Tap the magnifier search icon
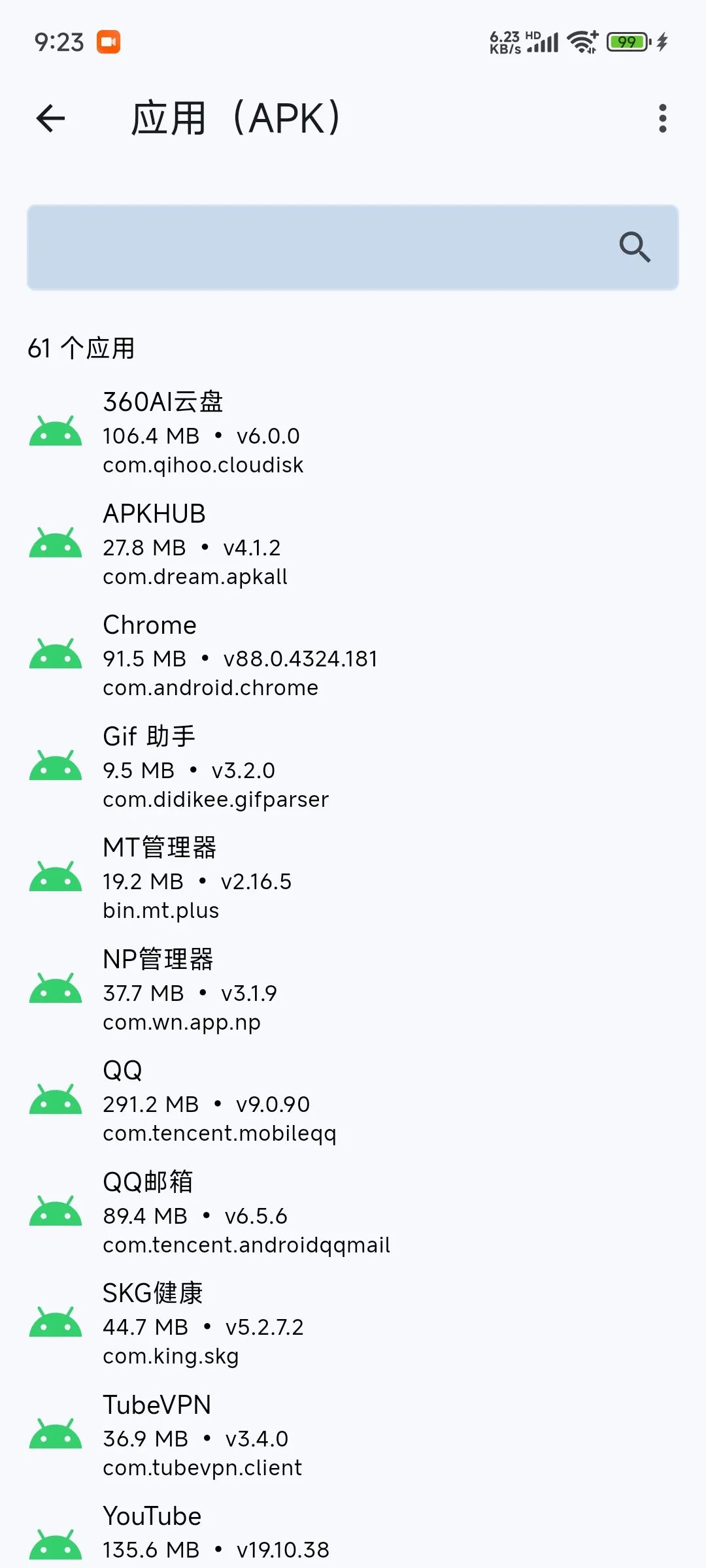The height and width of the screenshot is (1568, 706). [634, 247]
